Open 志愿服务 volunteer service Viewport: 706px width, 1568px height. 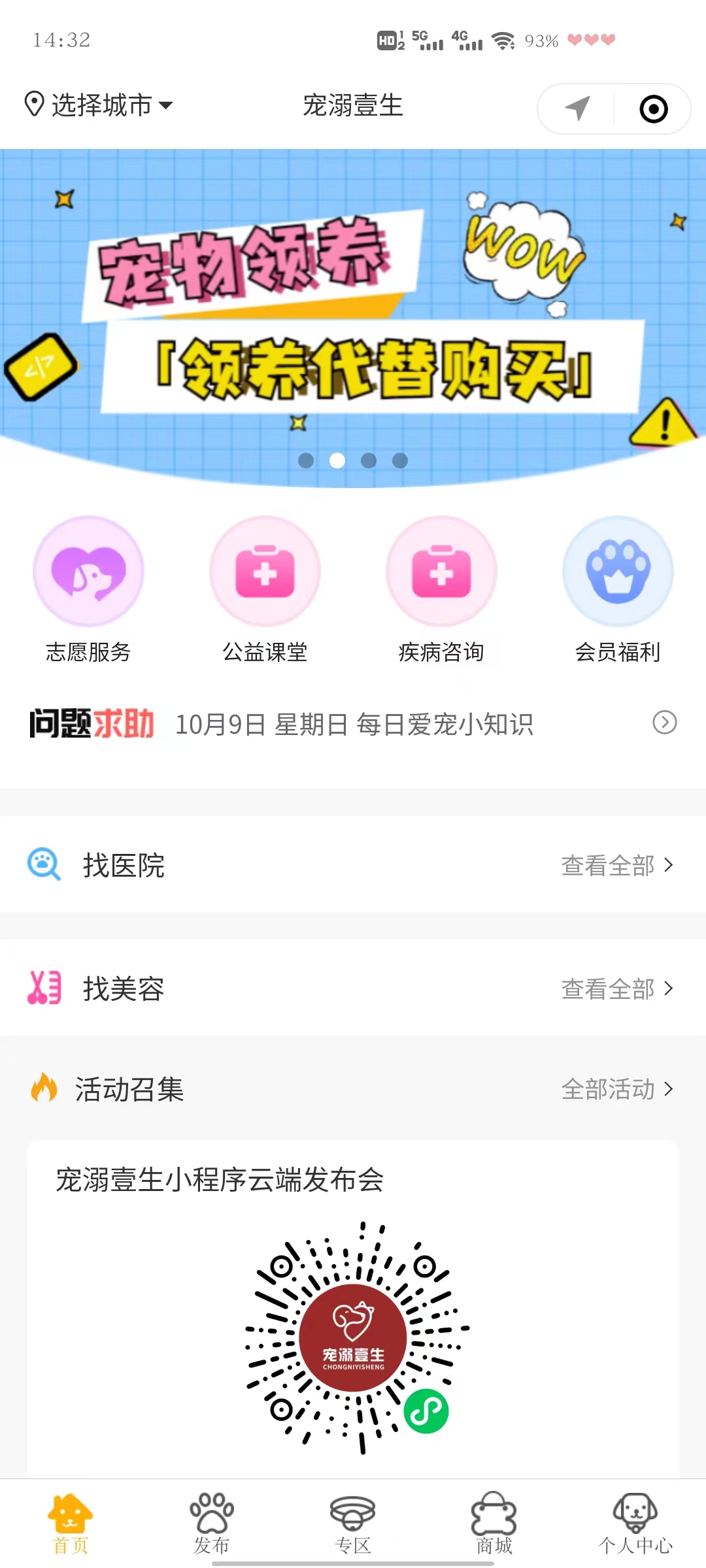(88, 589)
